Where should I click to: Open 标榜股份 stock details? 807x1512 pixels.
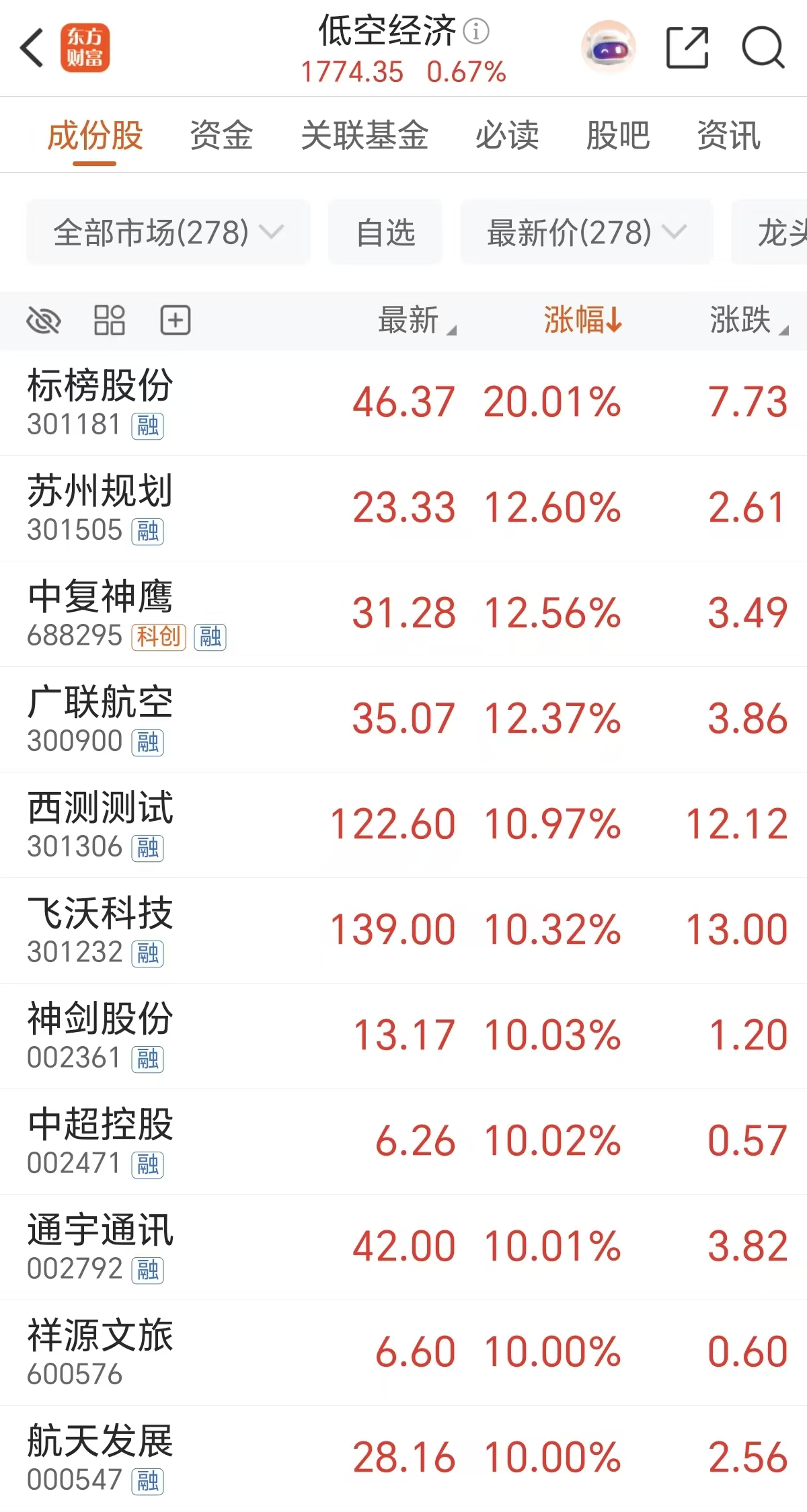pos(100,402)
